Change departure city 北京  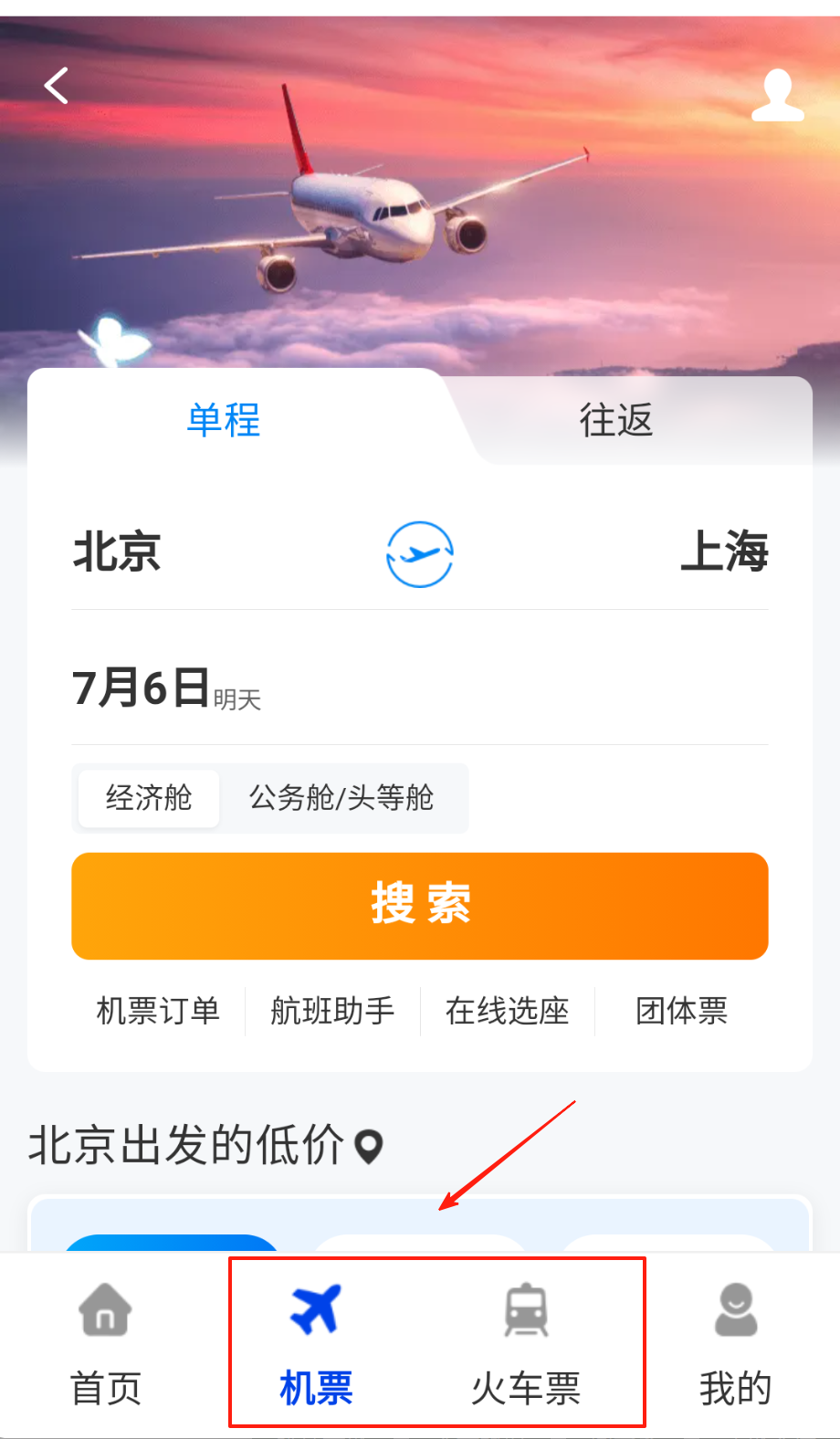coord(118,552)
